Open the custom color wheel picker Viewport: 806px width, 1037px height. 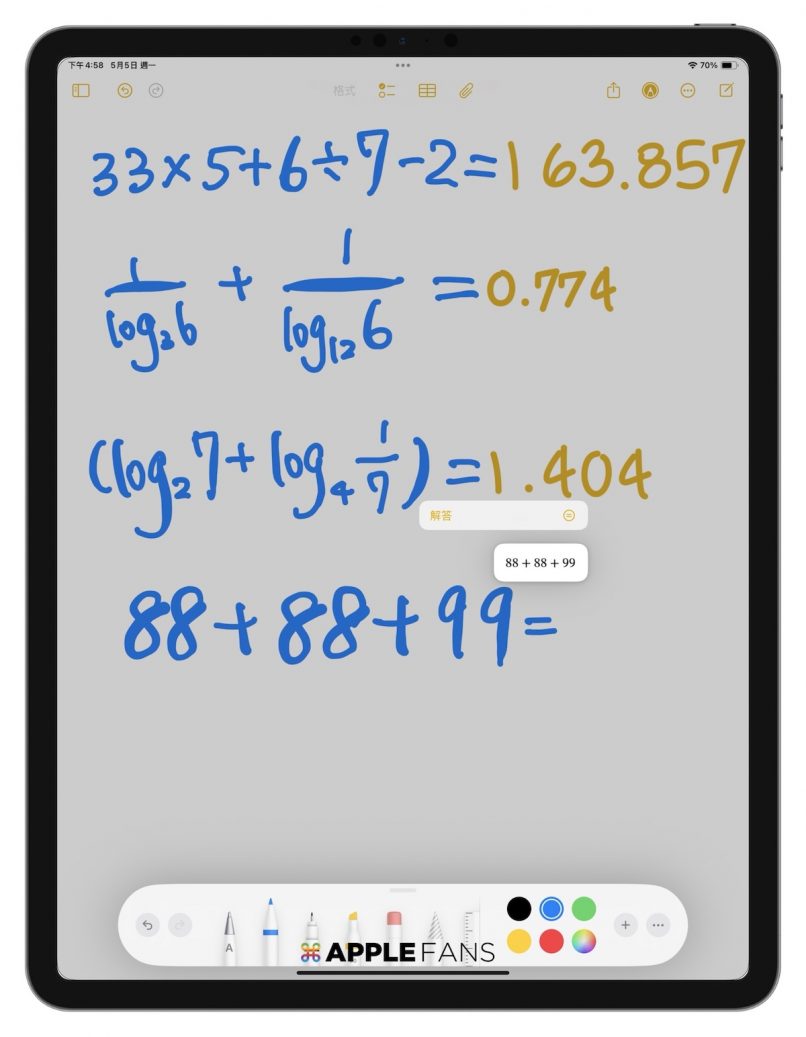[584, 941]
